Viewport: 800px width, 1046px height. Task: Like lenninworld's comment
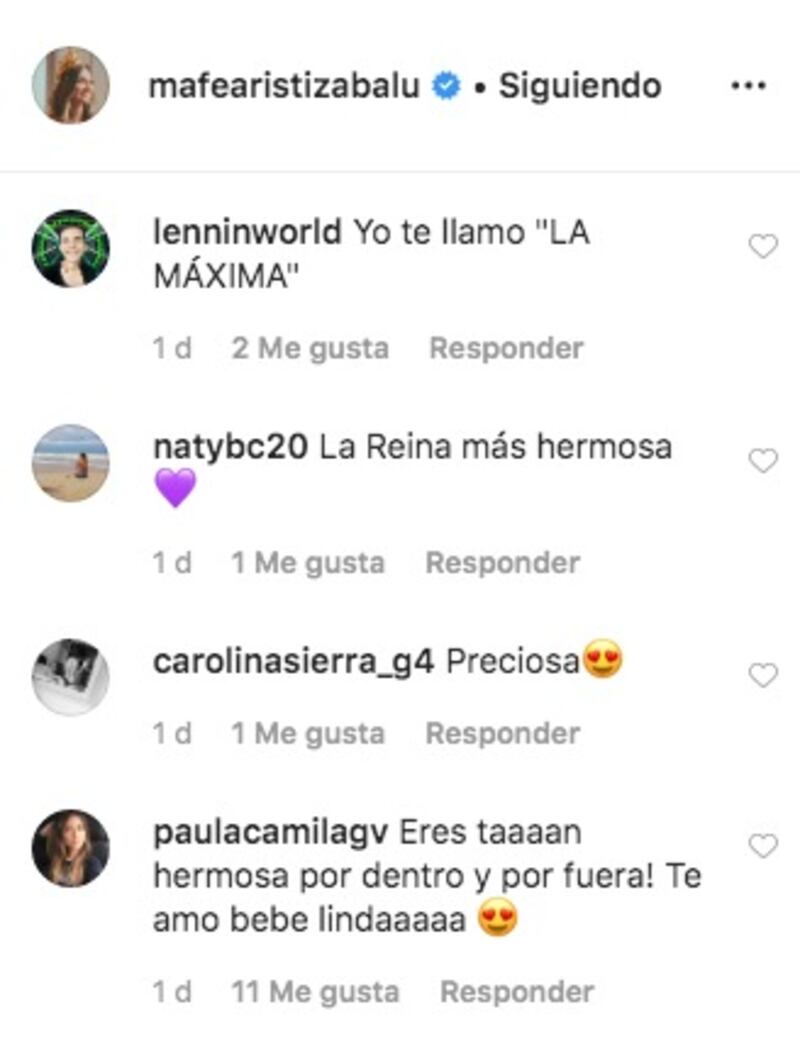[x=763, y=247]
